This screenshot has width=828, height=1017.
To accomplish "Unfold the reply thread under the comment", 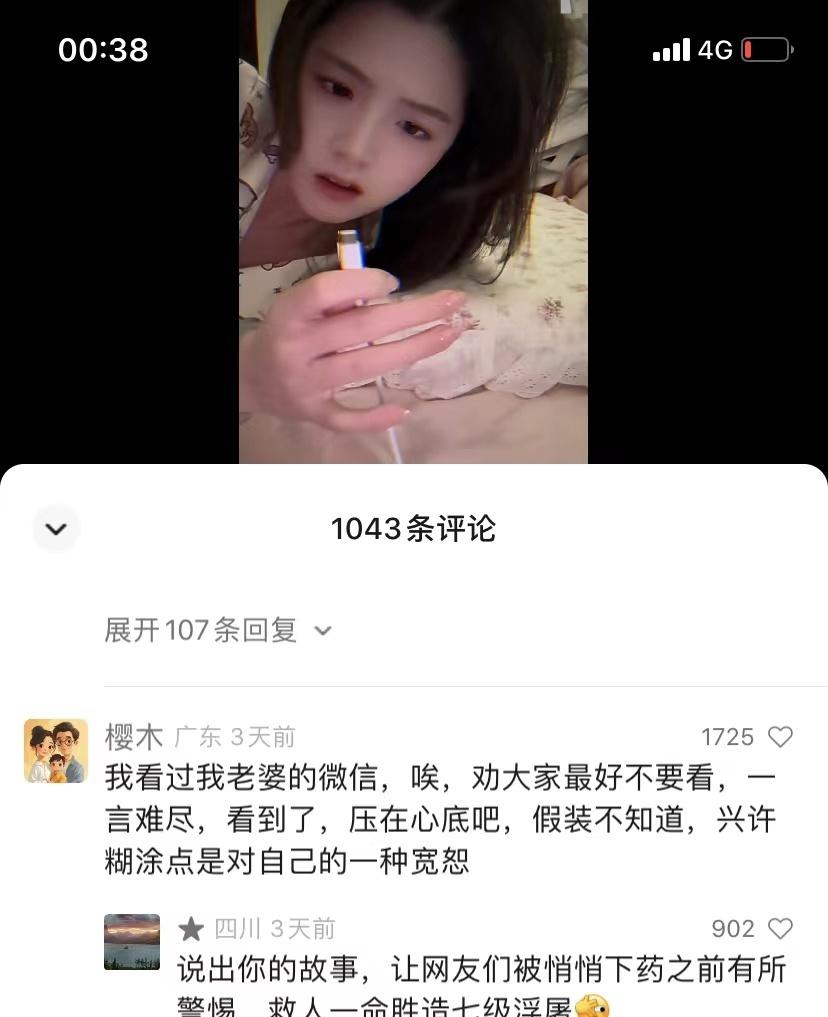I will click(200, 631).
